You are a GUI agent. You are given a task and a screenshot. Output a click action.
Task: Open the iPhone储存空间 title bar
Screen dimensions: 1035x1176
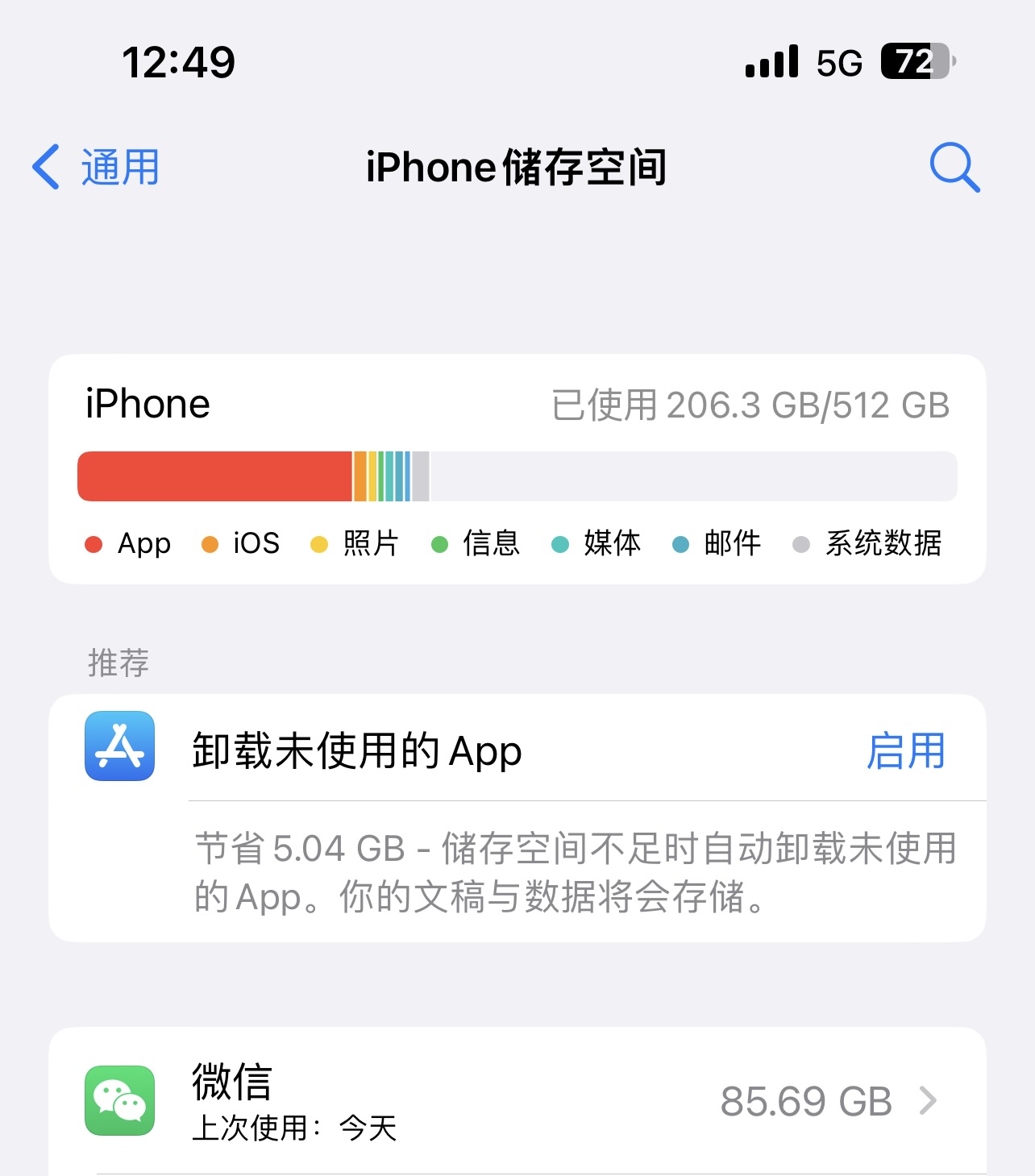point(516,167)
